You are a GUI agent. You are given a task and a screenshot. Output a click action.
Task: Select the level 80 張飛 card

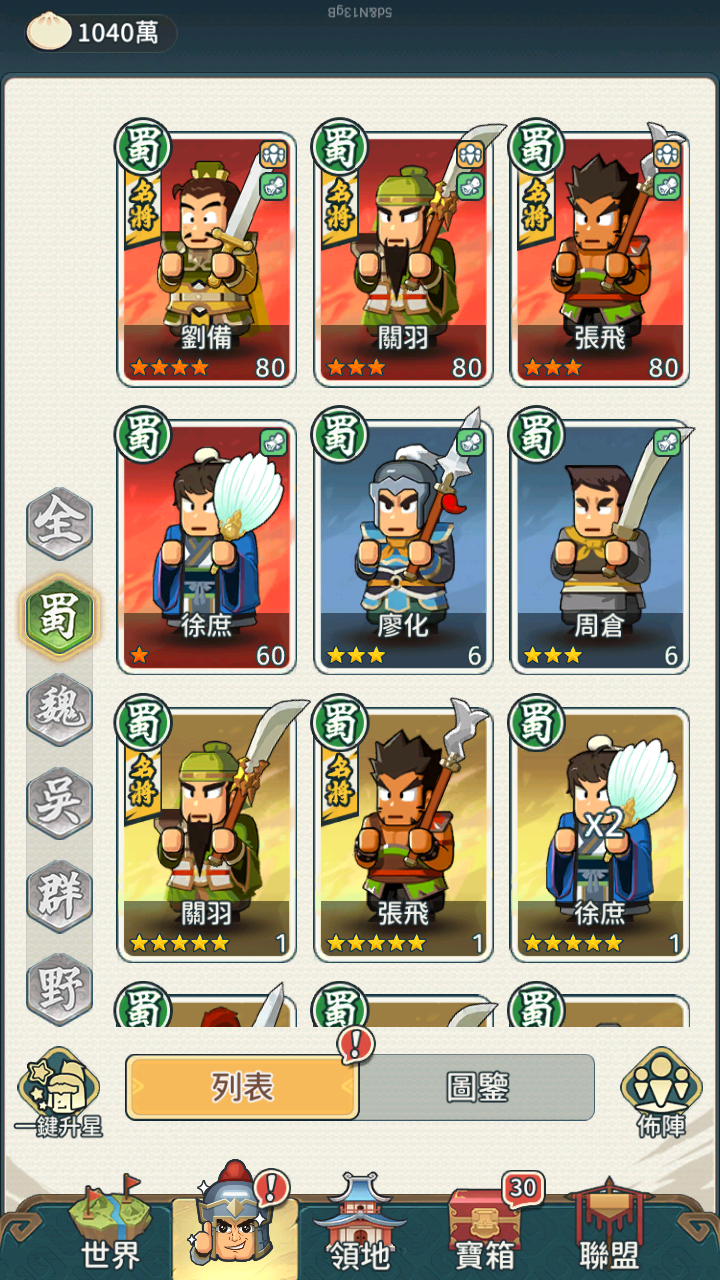(x=600, y=258)
